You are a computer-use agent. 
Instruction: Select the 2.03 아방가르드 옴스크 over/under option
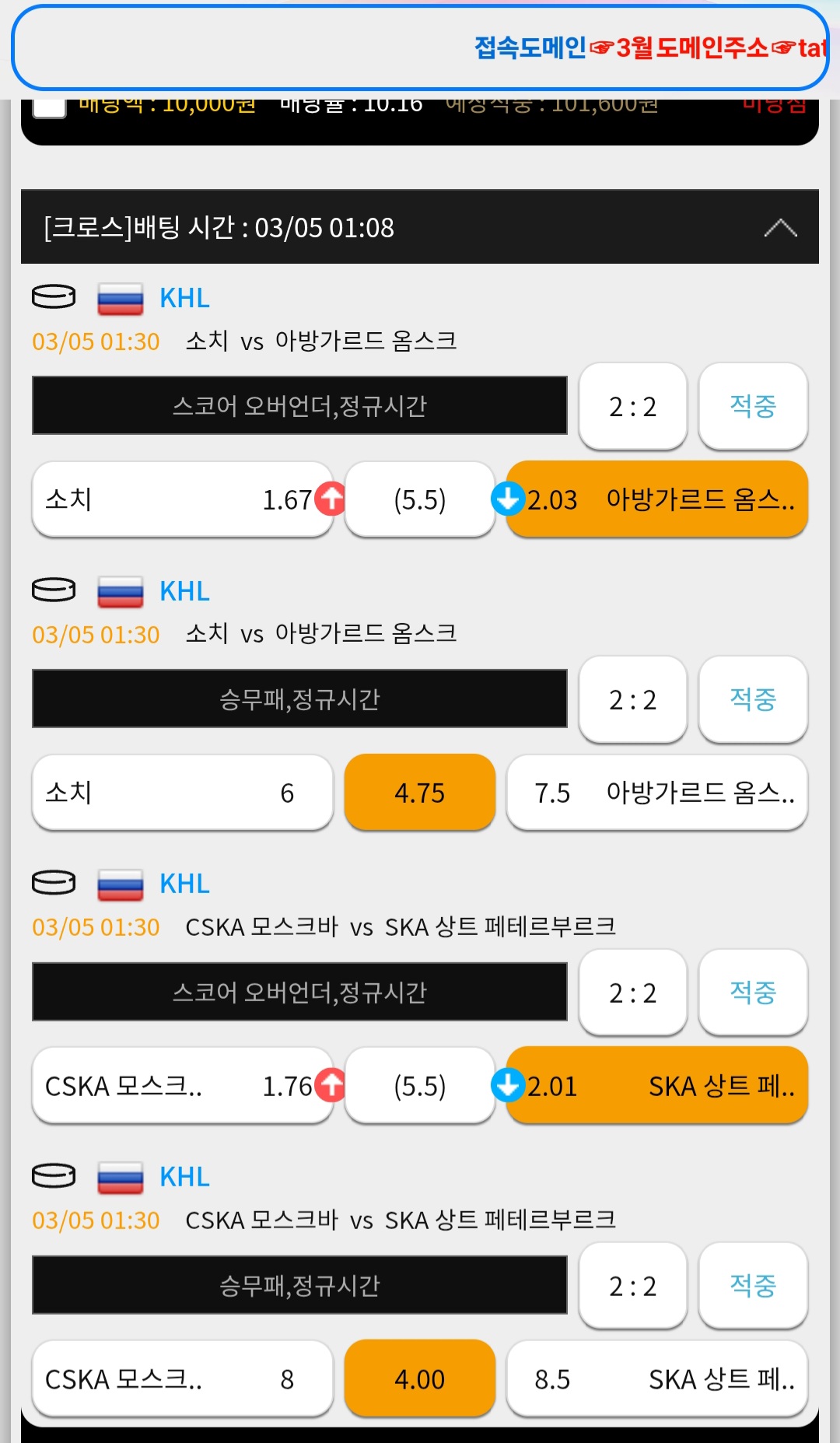[x=657, y=499]
